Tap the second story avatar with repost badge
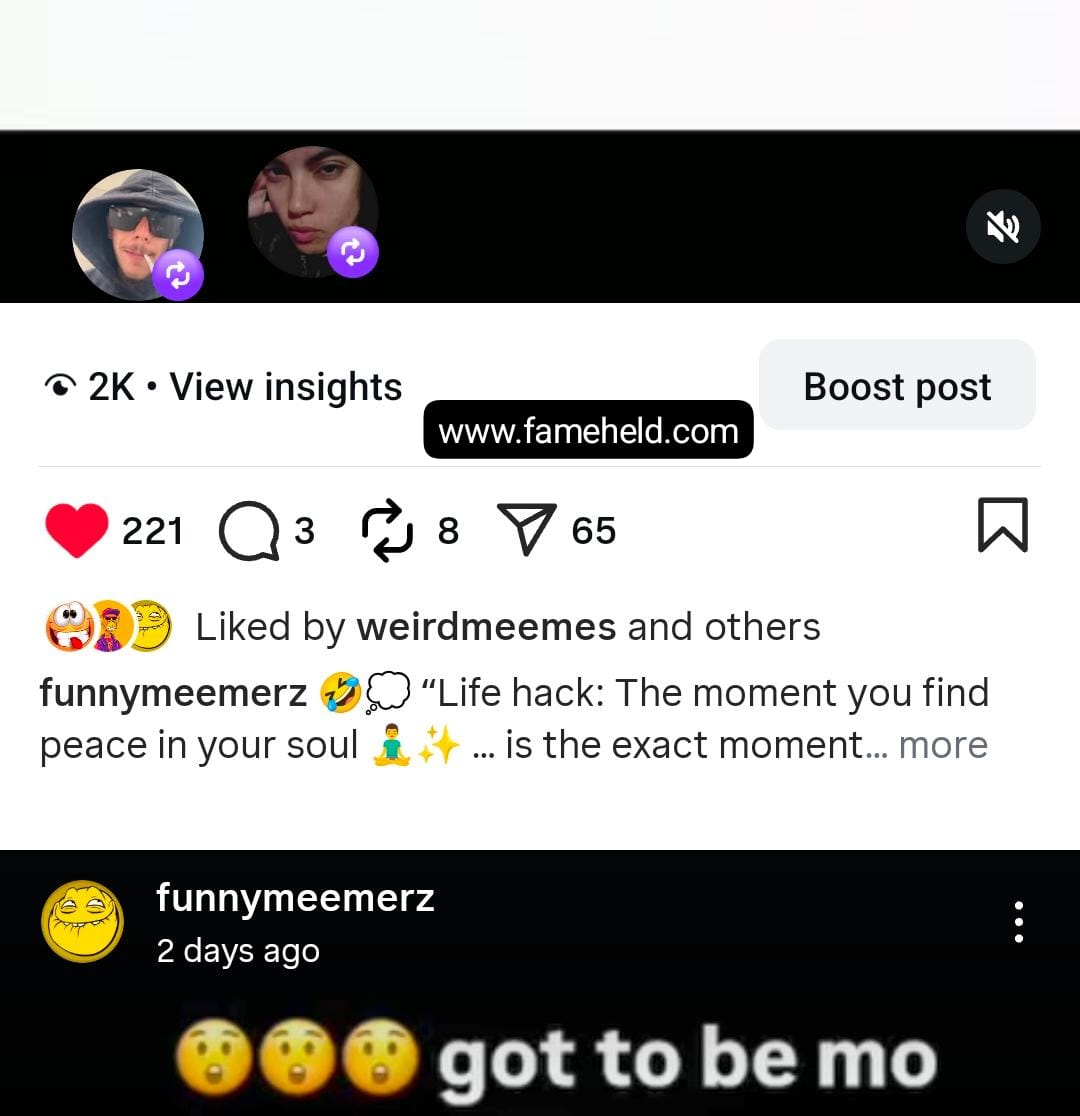Viewport: 1080px width, 1116px height. click(313, 212)
